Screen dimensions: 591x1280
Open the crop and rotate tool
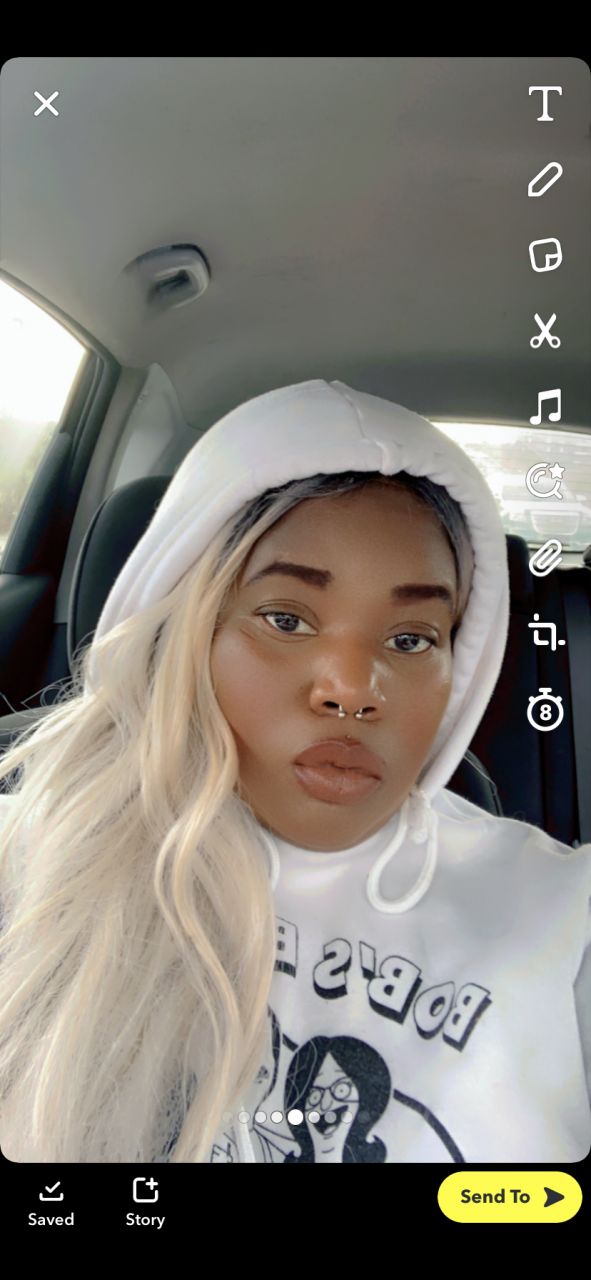[x=546, y=633]
